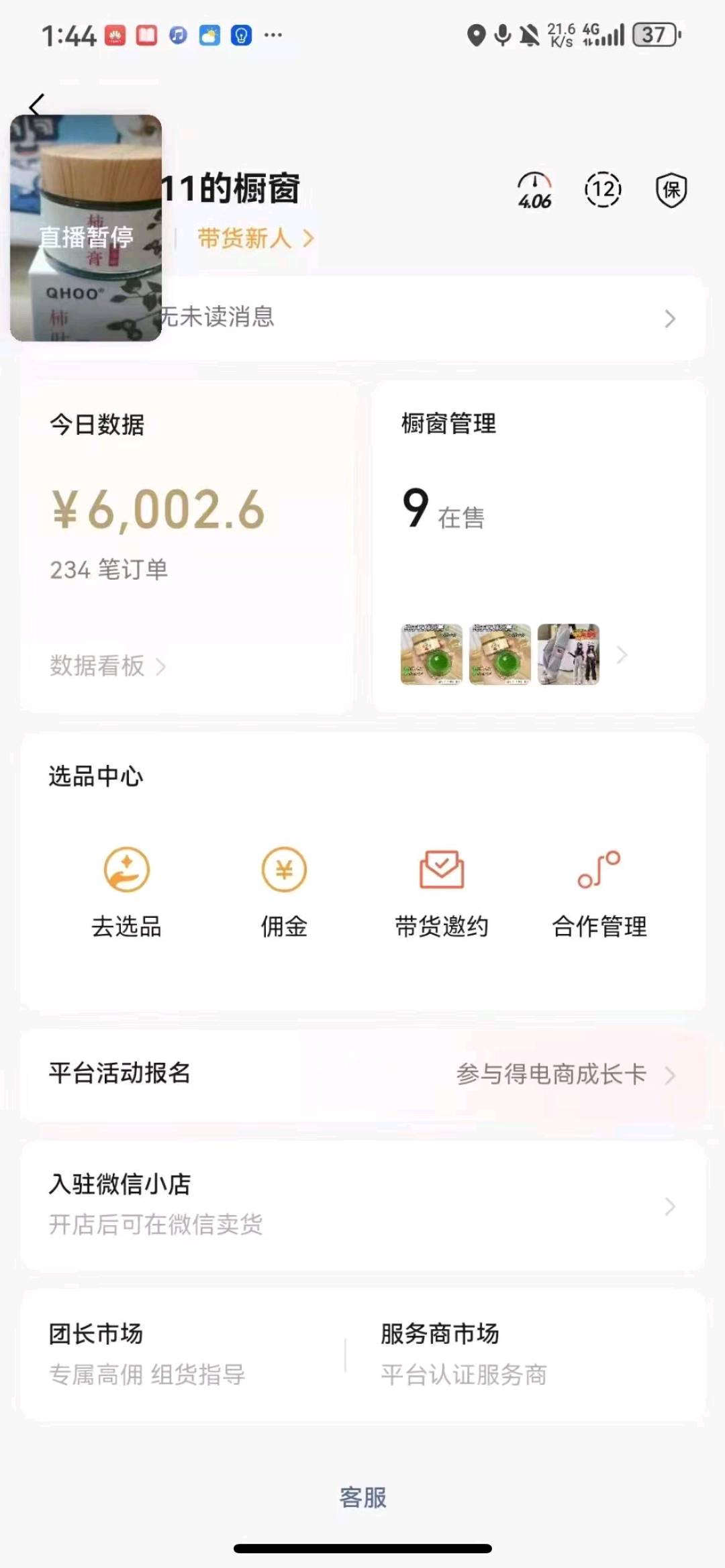Open the 佣金 commission icon

(x=283, y=871)
